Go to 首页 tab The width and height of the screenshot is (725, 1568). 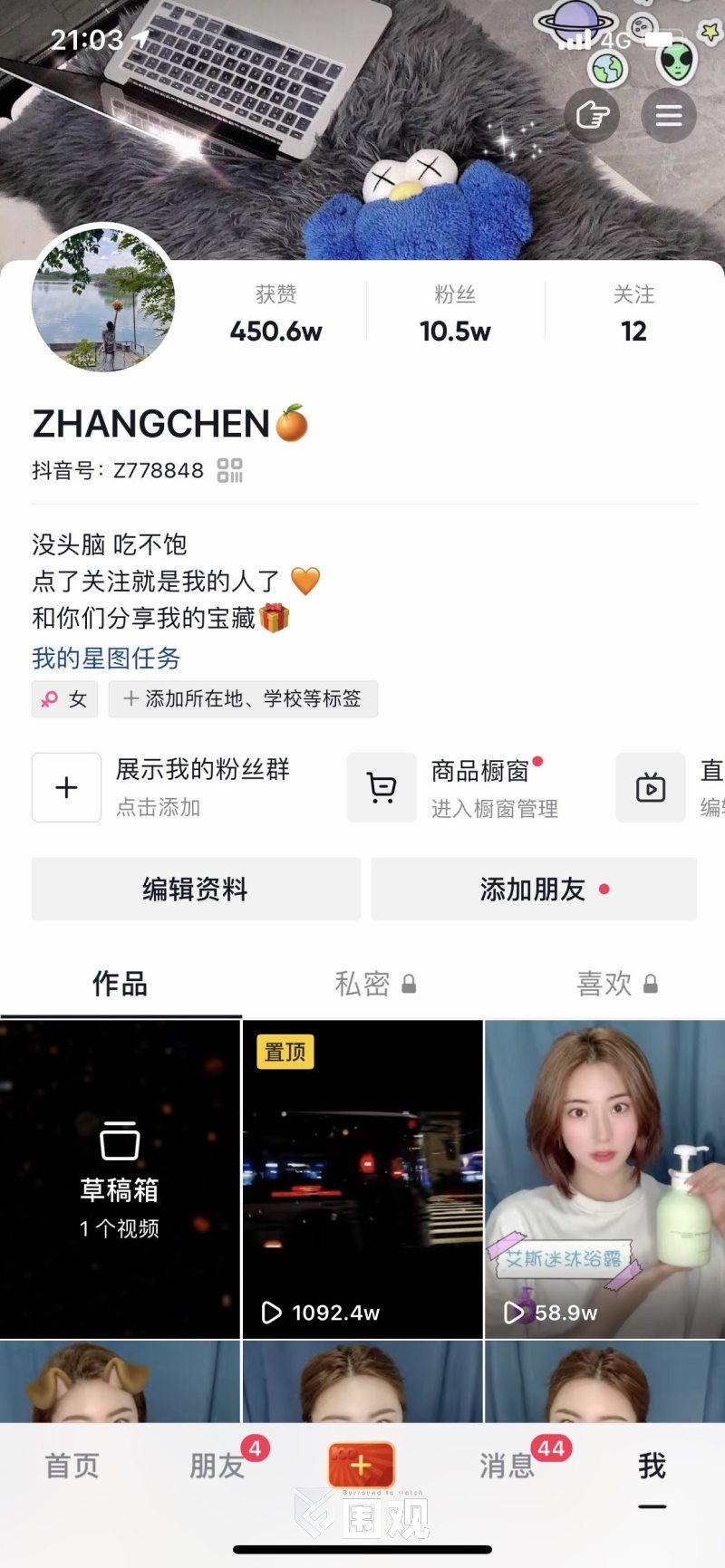point(72,1466)
